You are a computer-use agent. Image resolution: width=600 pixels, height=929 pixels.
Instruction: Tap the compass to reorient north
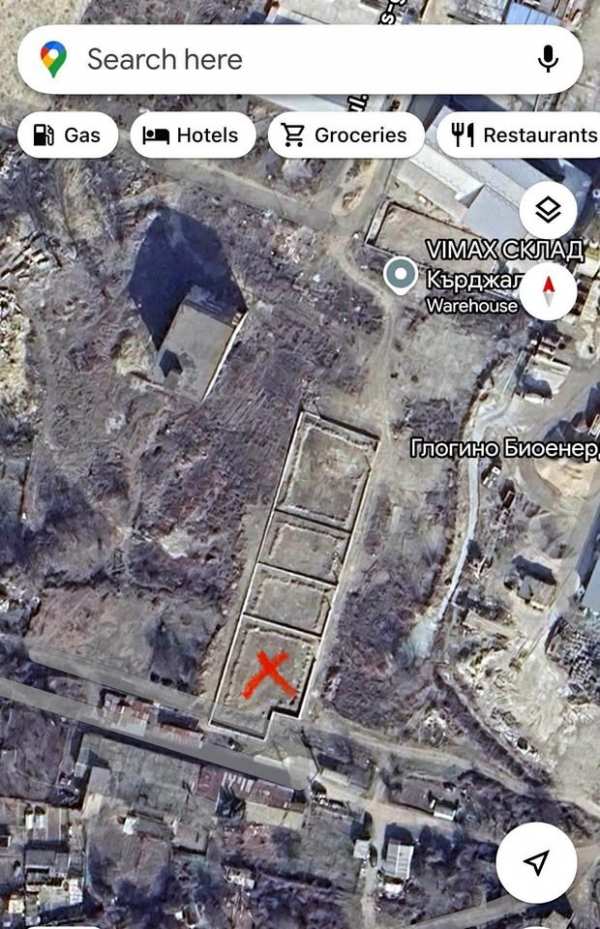[x=548, y=290]
